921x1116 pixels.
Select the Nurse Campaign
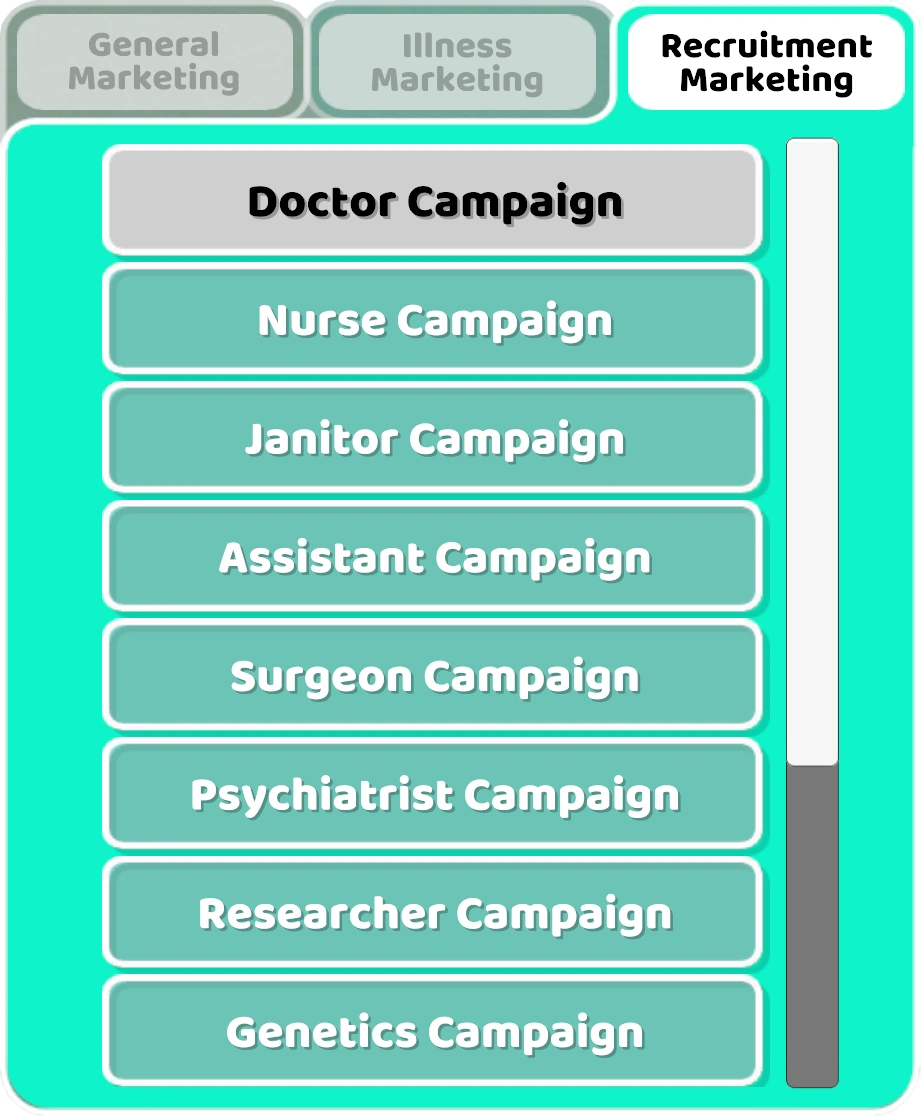click(x=433, y=320)
